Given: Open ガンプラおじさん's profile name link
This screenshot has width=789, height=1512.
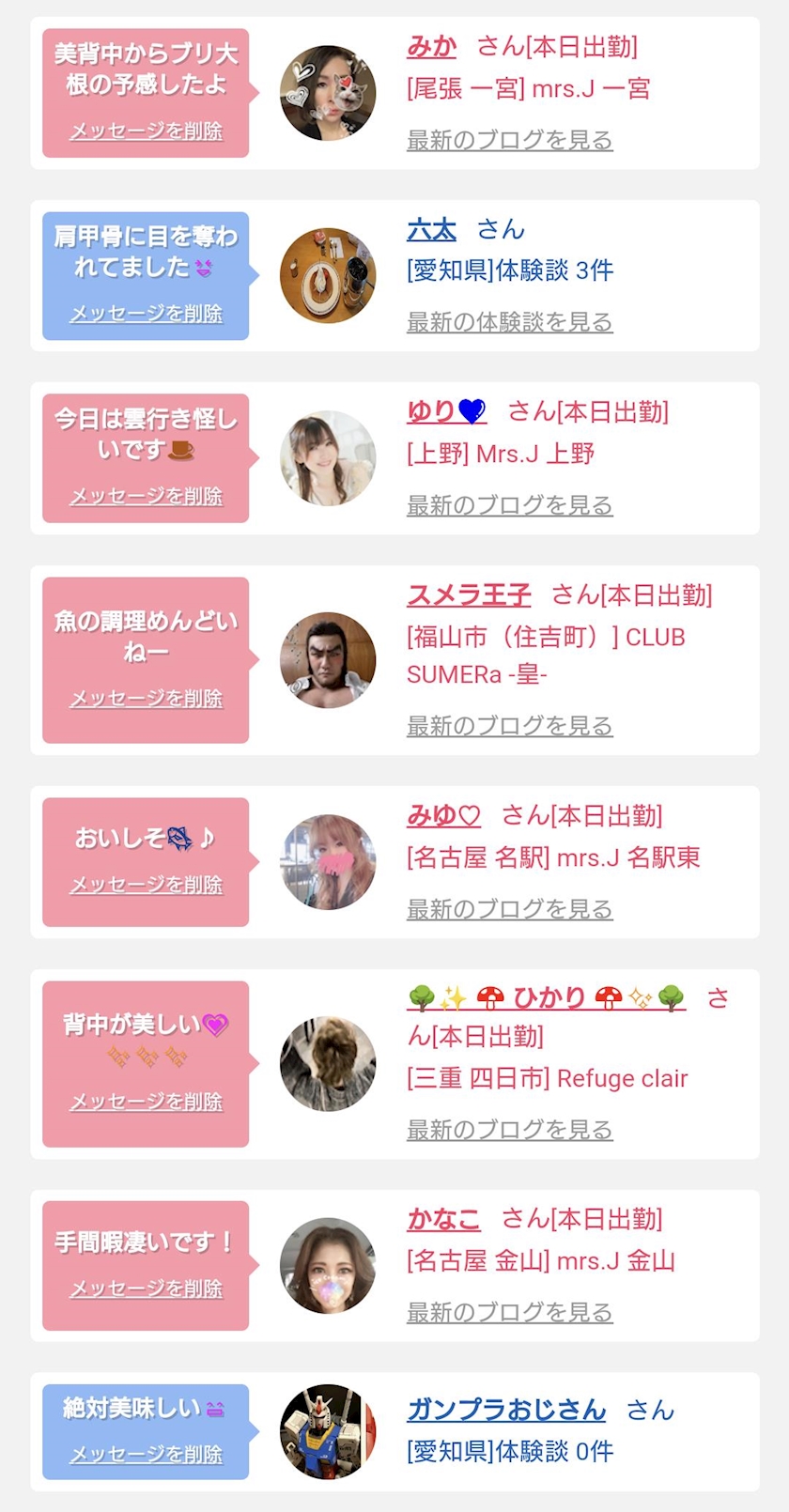Looking at the screenshot, I should tap(506, 1410).
